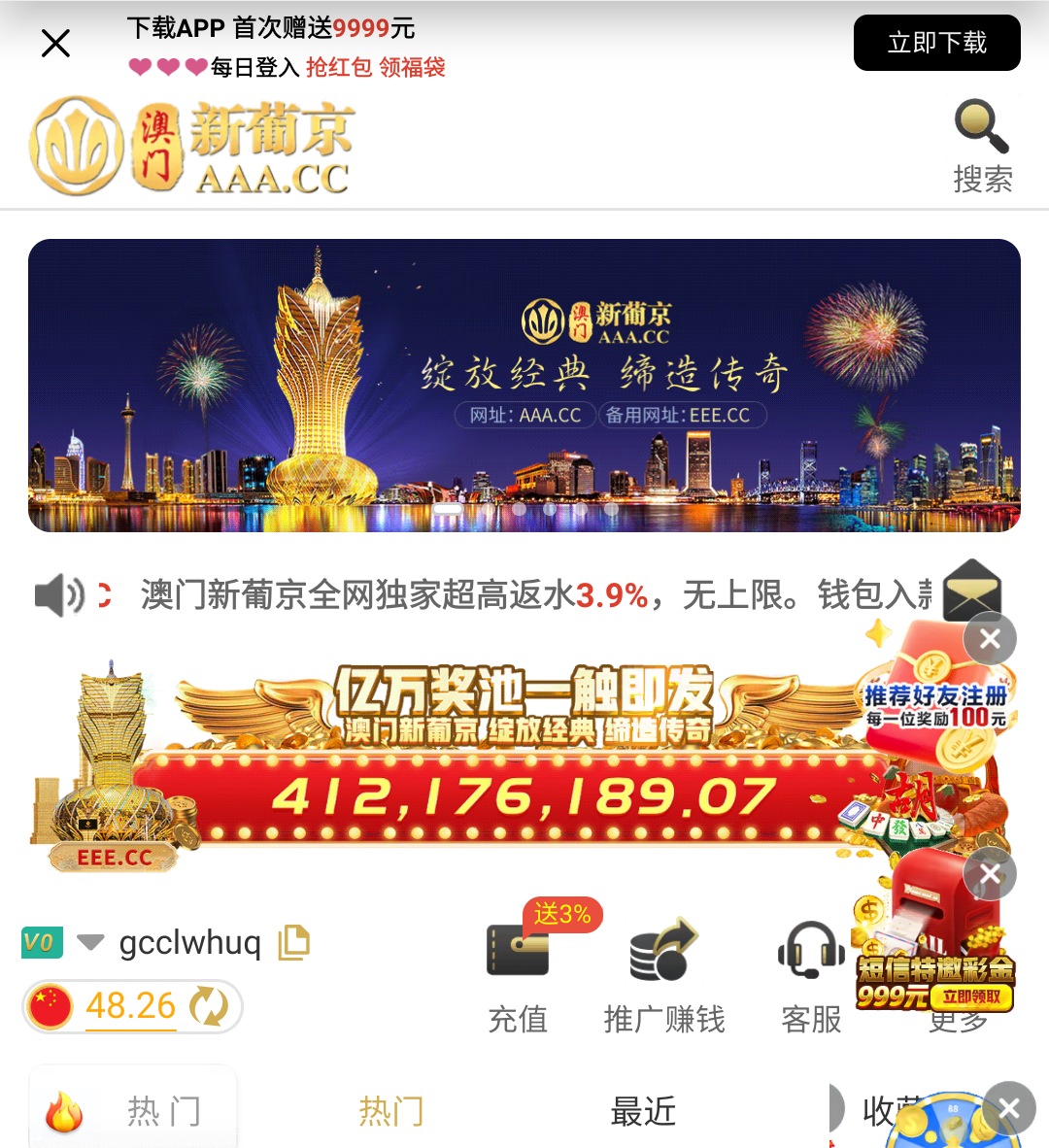Copy username gcclwhuq
This screenshot has height=1148, width=1049.
(x=293, y=942)
